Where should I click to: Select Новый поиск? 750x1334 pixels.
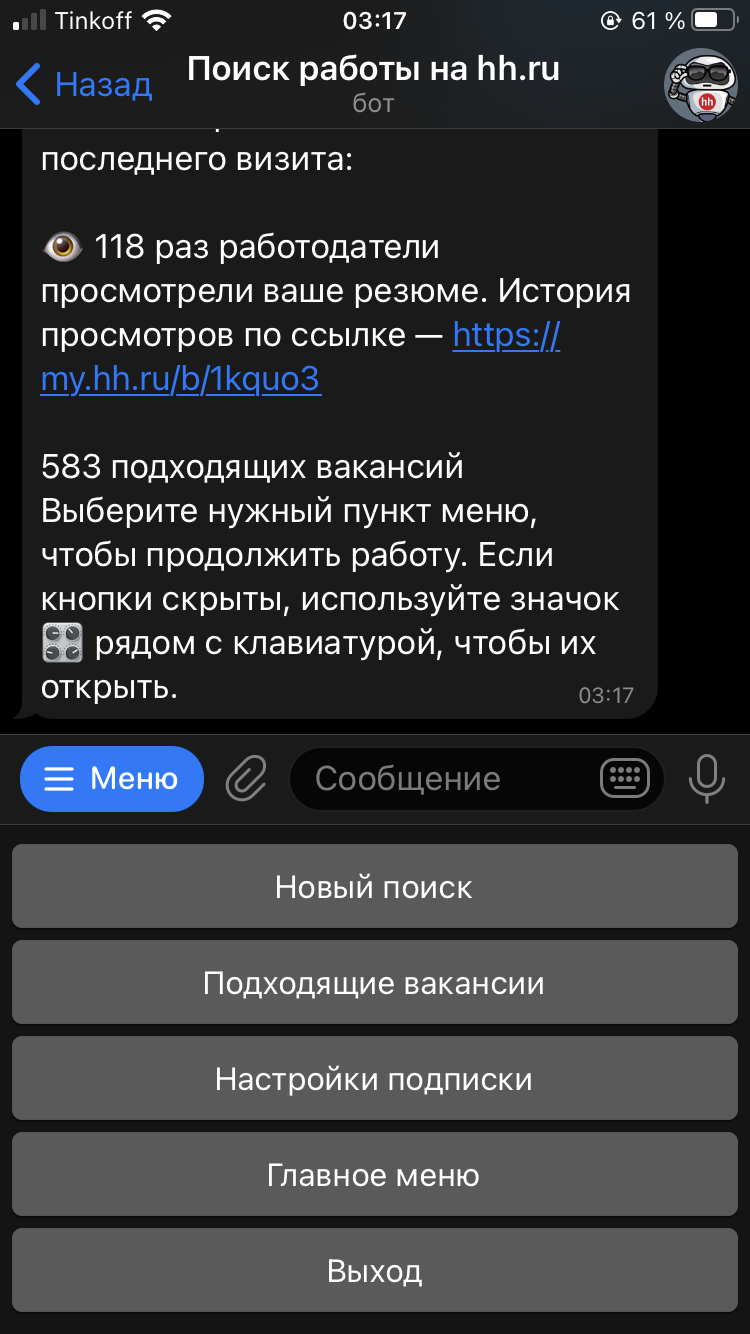tap(374, 887)
